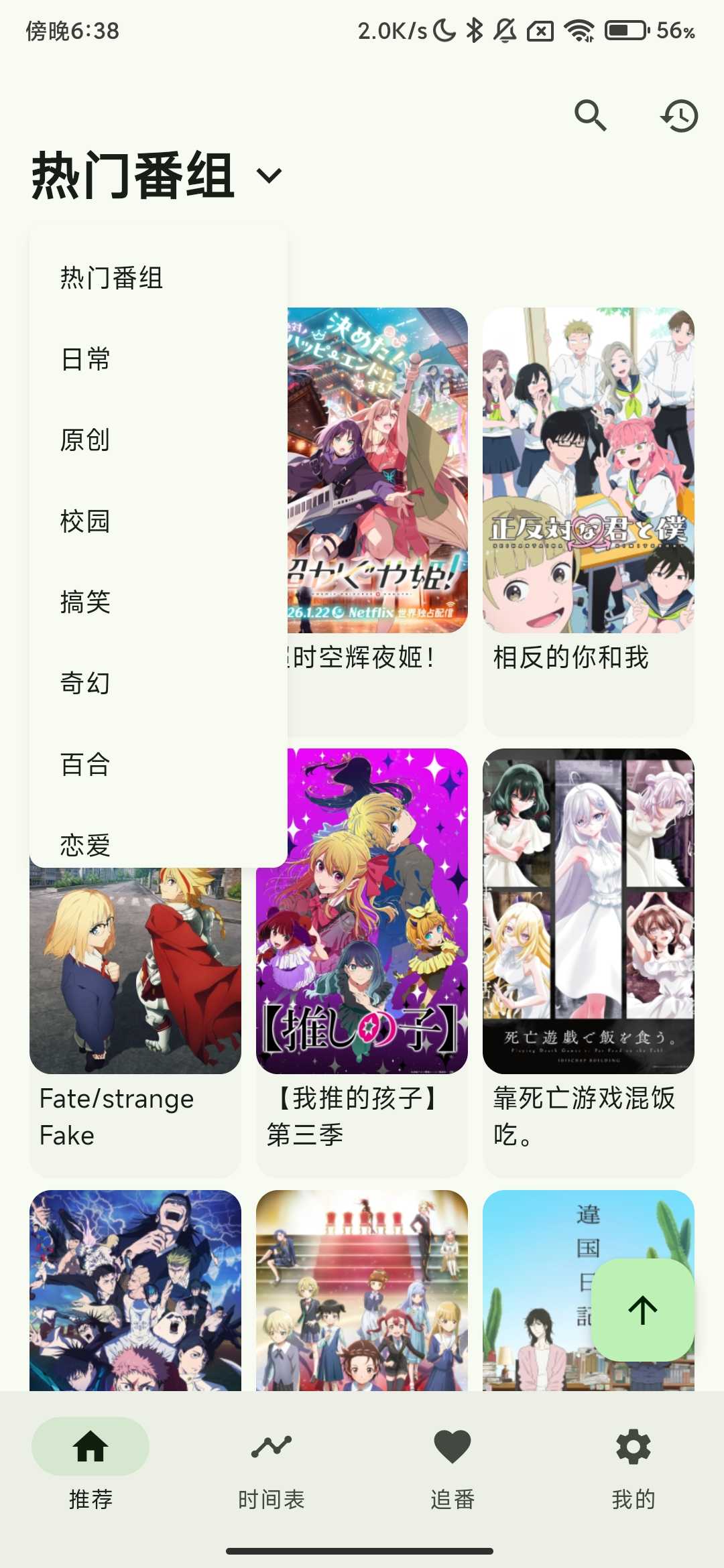
Task: Open Fate/strange Fake anime card
Action: 135,1005
